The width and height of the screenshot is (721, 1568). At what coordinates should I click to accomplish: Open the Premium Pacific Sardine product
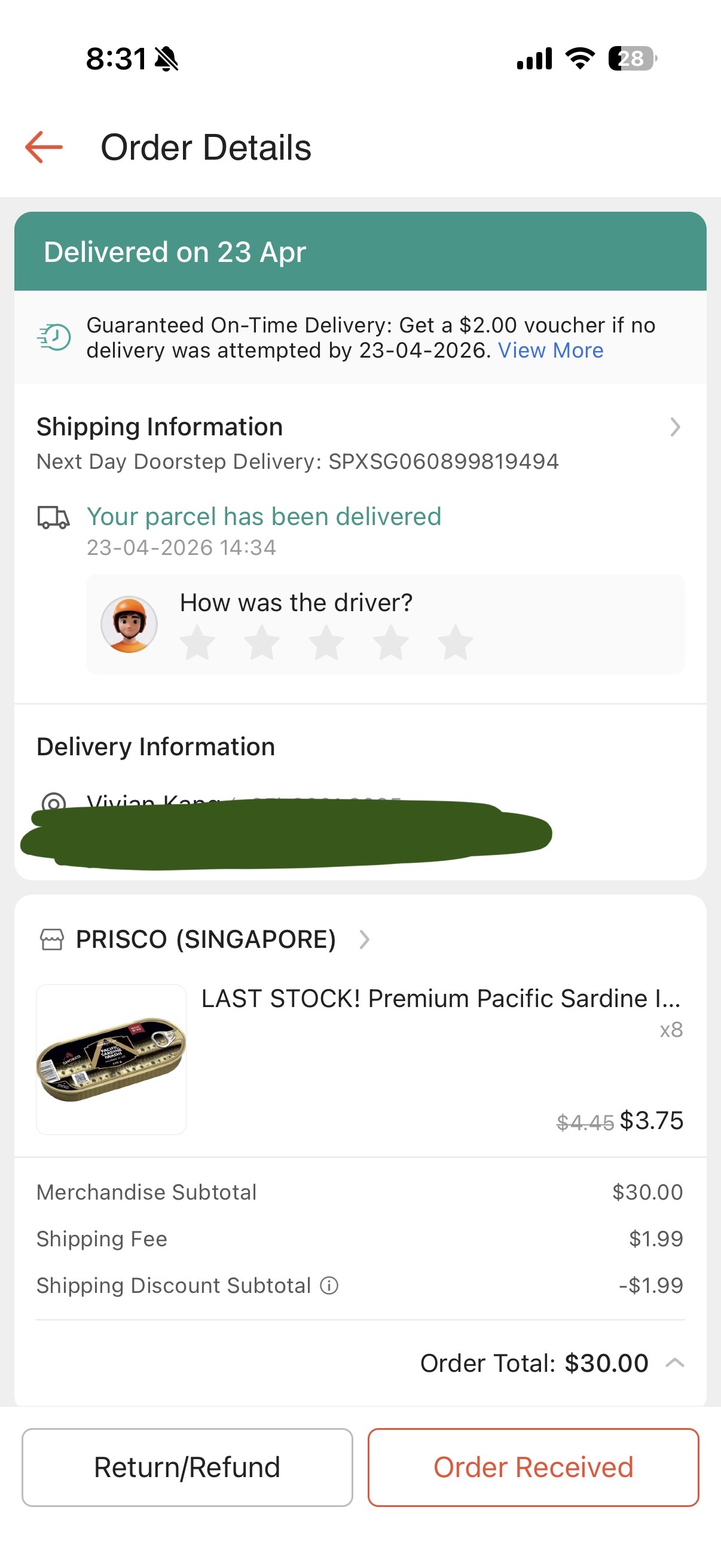point(441,999)
